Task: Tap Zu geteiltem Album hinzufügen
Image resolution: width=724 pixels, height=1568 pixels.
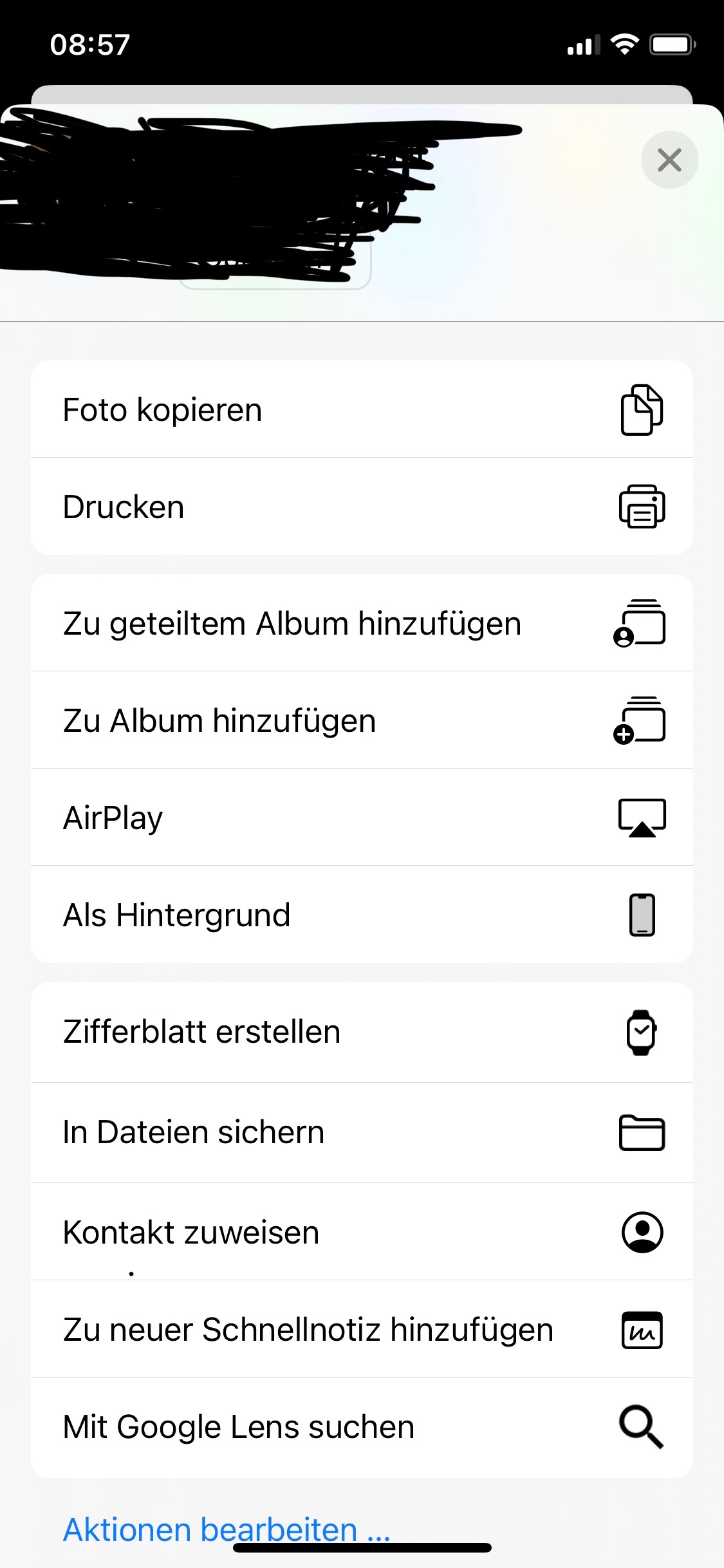Action: coord(362,623)
